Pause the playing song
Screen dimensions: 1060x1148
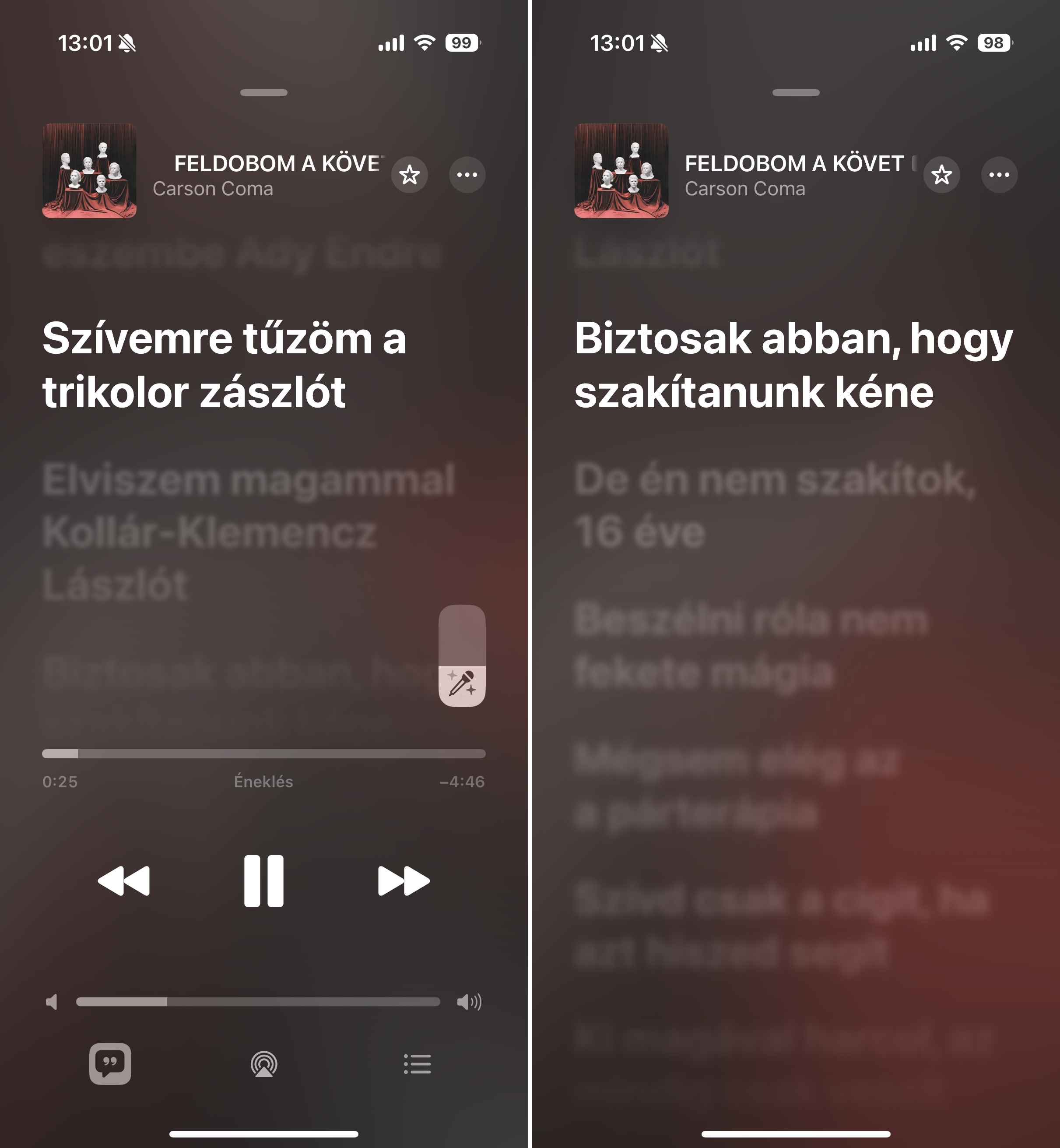click(263, 880)
